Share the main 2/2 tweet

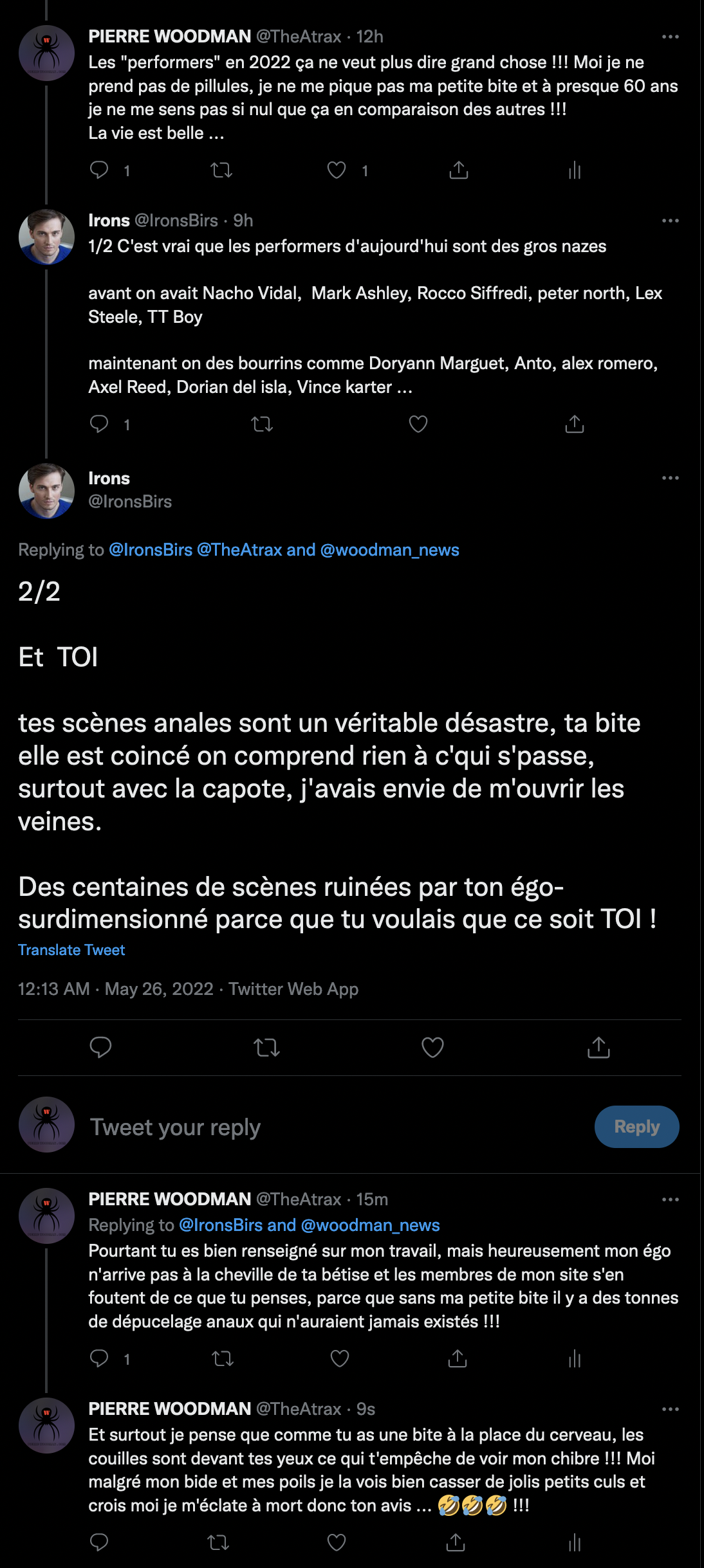(598, 1047)
